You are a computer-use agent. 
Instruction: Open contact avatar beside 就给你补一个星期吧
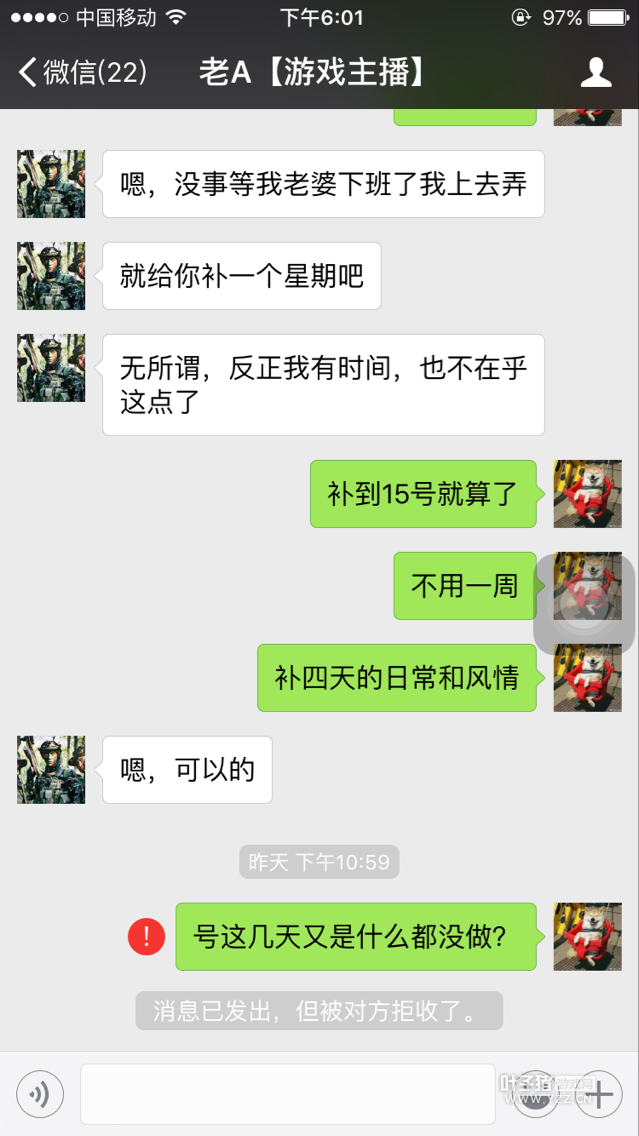[x=51, y=276]
